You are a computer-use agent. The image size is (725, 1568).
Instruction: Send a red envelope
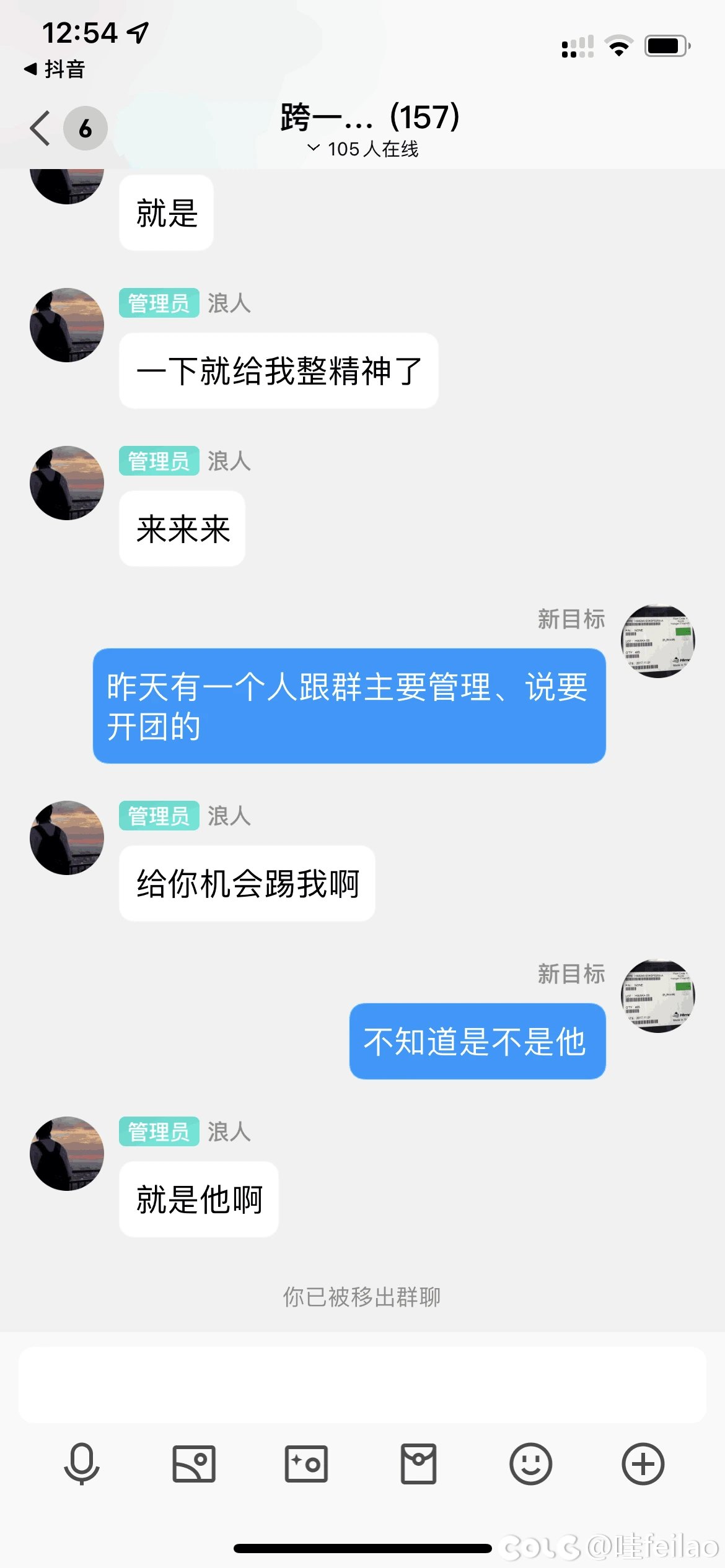point(418,1464)
